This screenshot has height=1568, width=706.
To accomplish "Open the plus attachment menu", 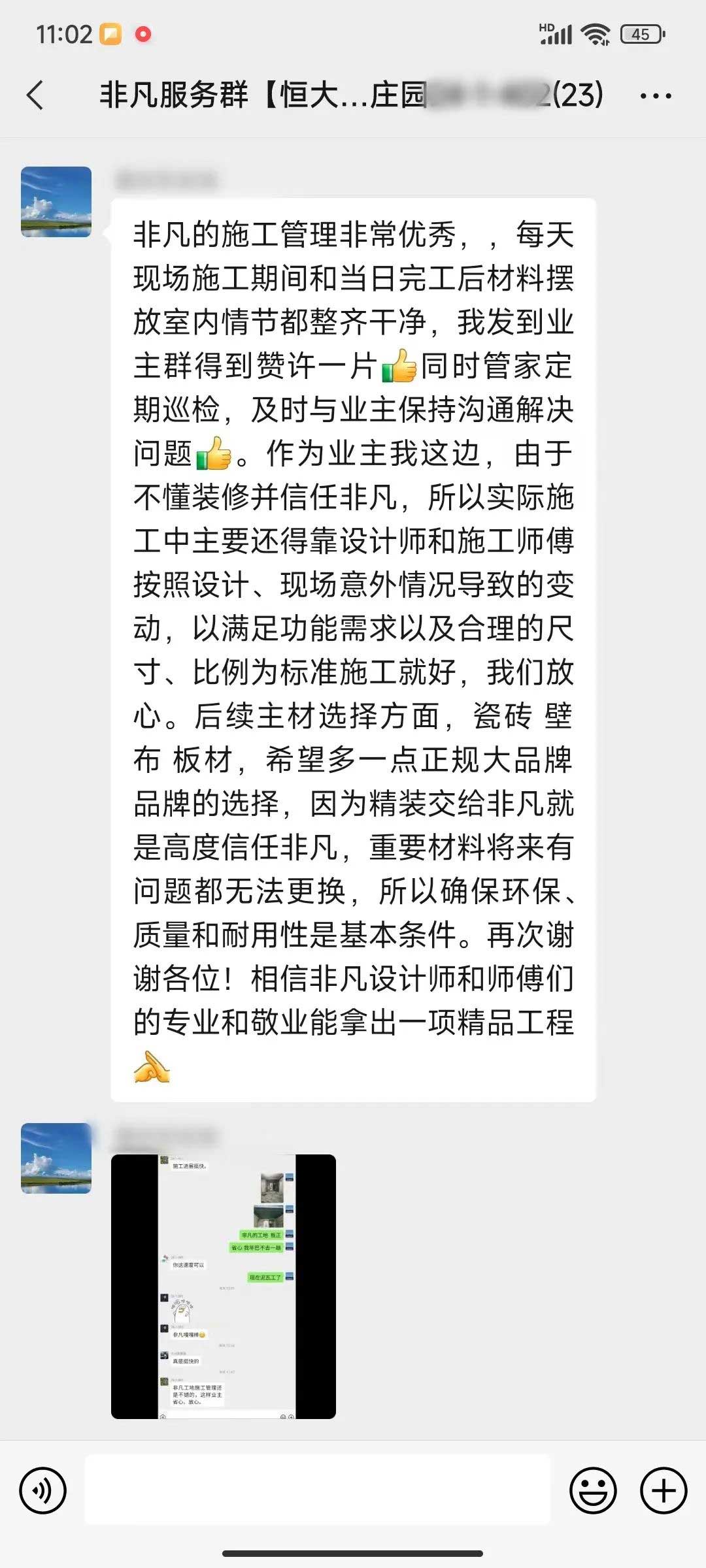I will 664,1491.
